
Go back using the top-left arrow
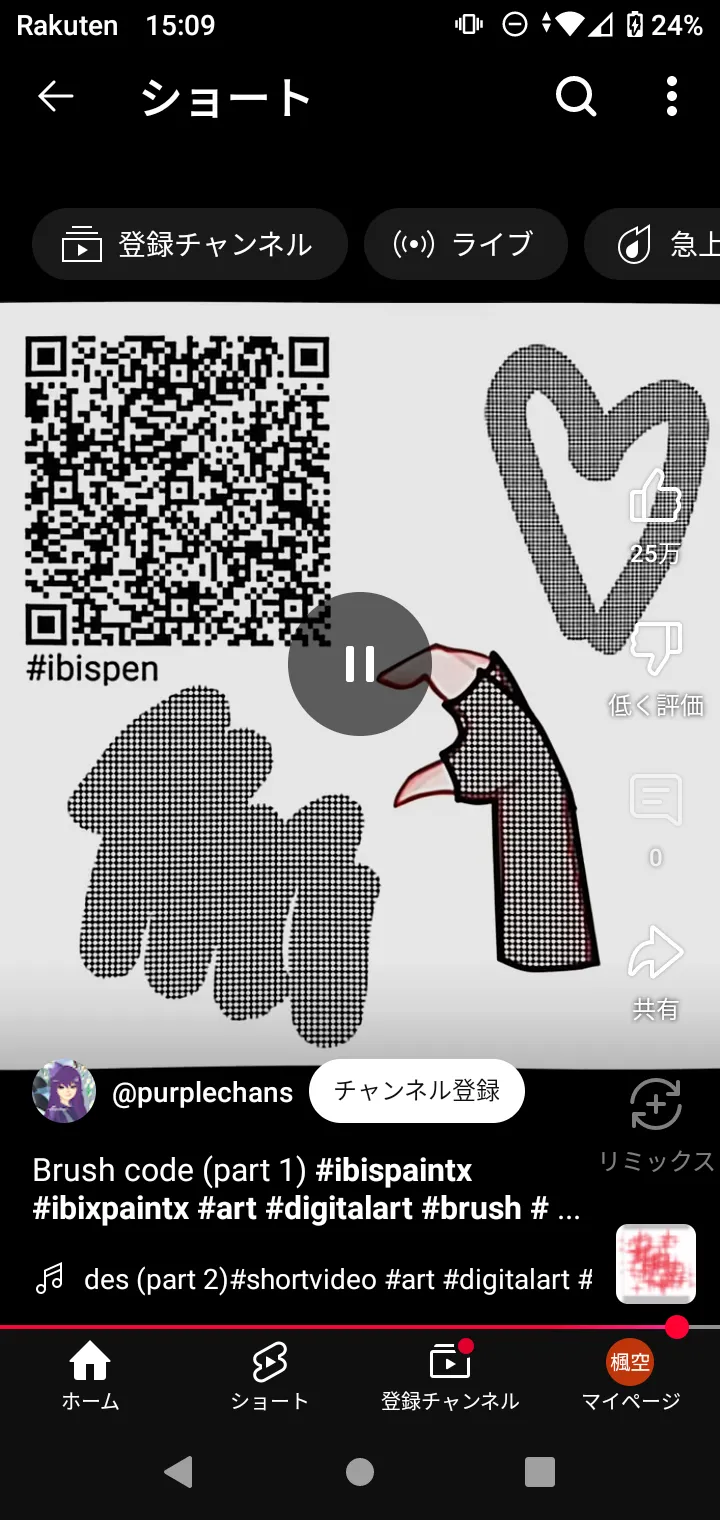tap(56, 96)
